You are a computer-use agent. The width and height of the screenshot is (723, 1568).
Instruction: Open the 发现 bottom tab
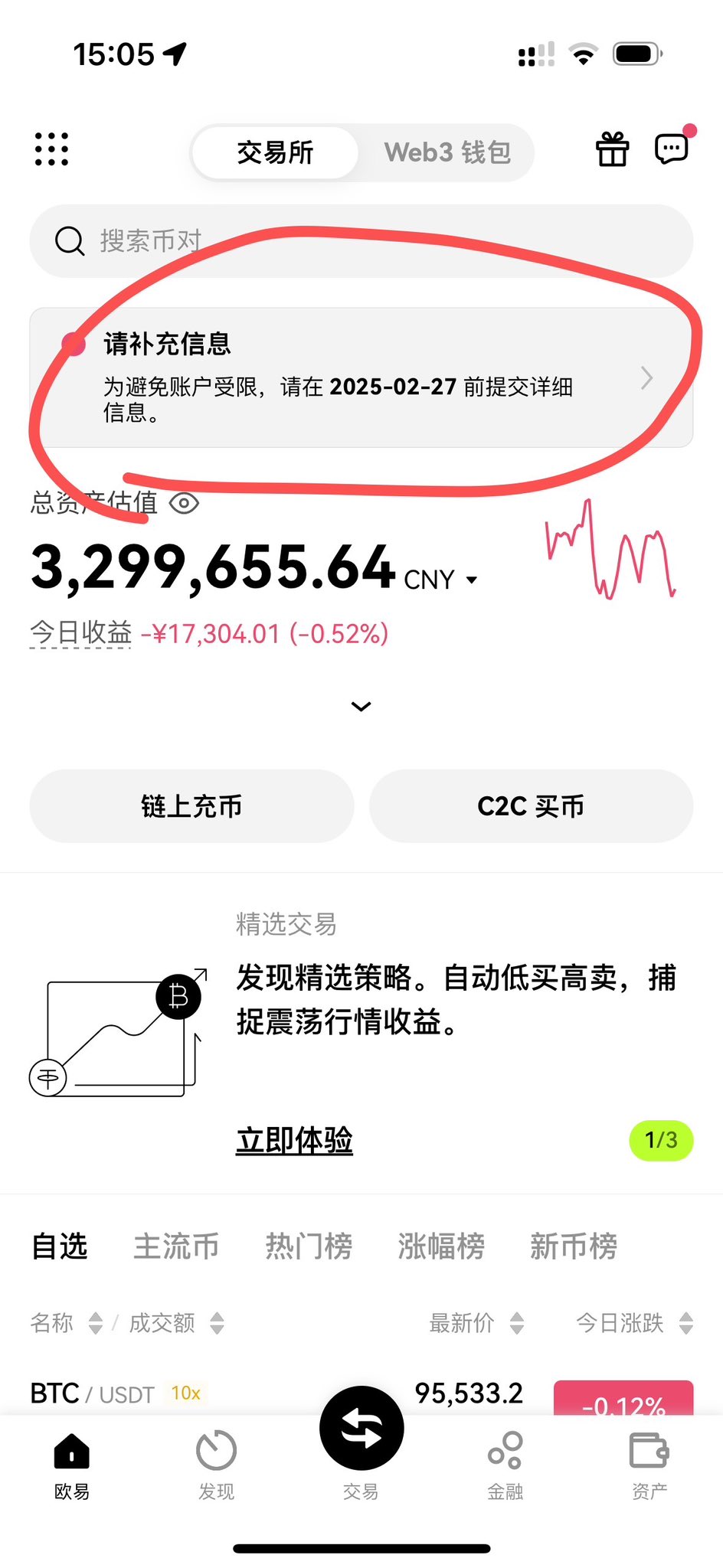pos(216,1464)
